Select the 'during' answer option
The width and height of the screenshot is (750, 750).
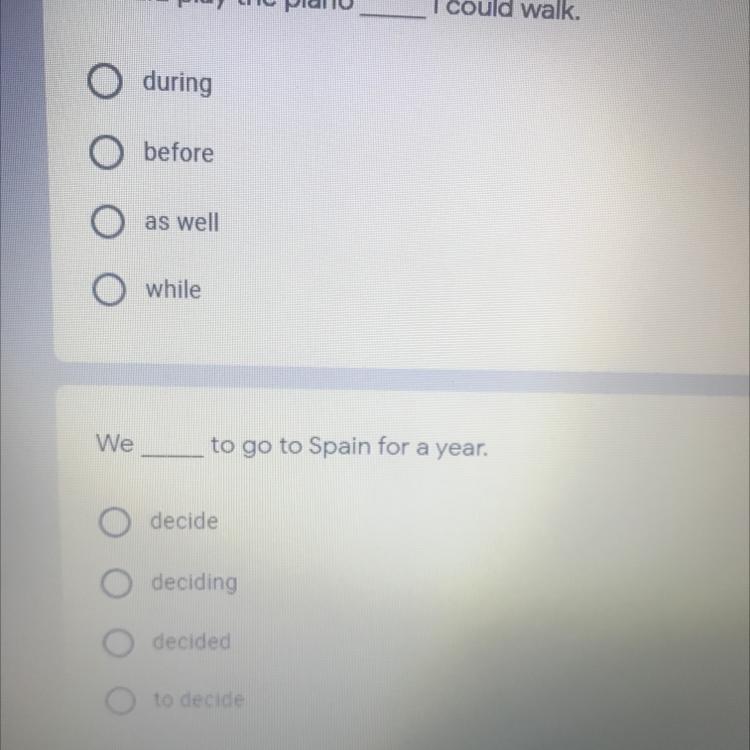tap(106, 84)
